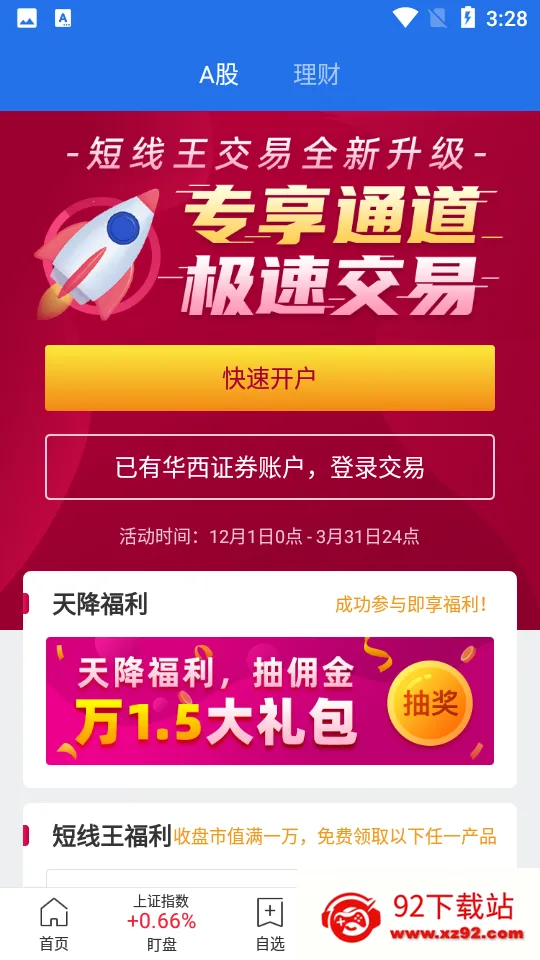Open the 自选 watchlist tab
This screenshot has width=540, height=960.
coord(270,924)
